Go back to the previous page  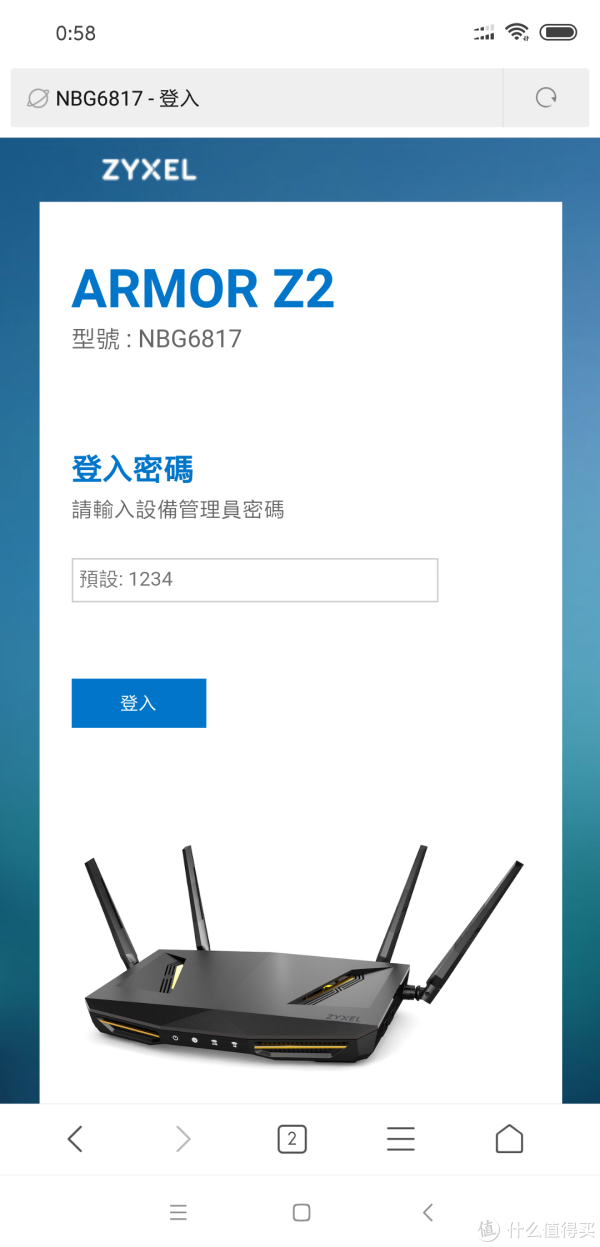75,1138
